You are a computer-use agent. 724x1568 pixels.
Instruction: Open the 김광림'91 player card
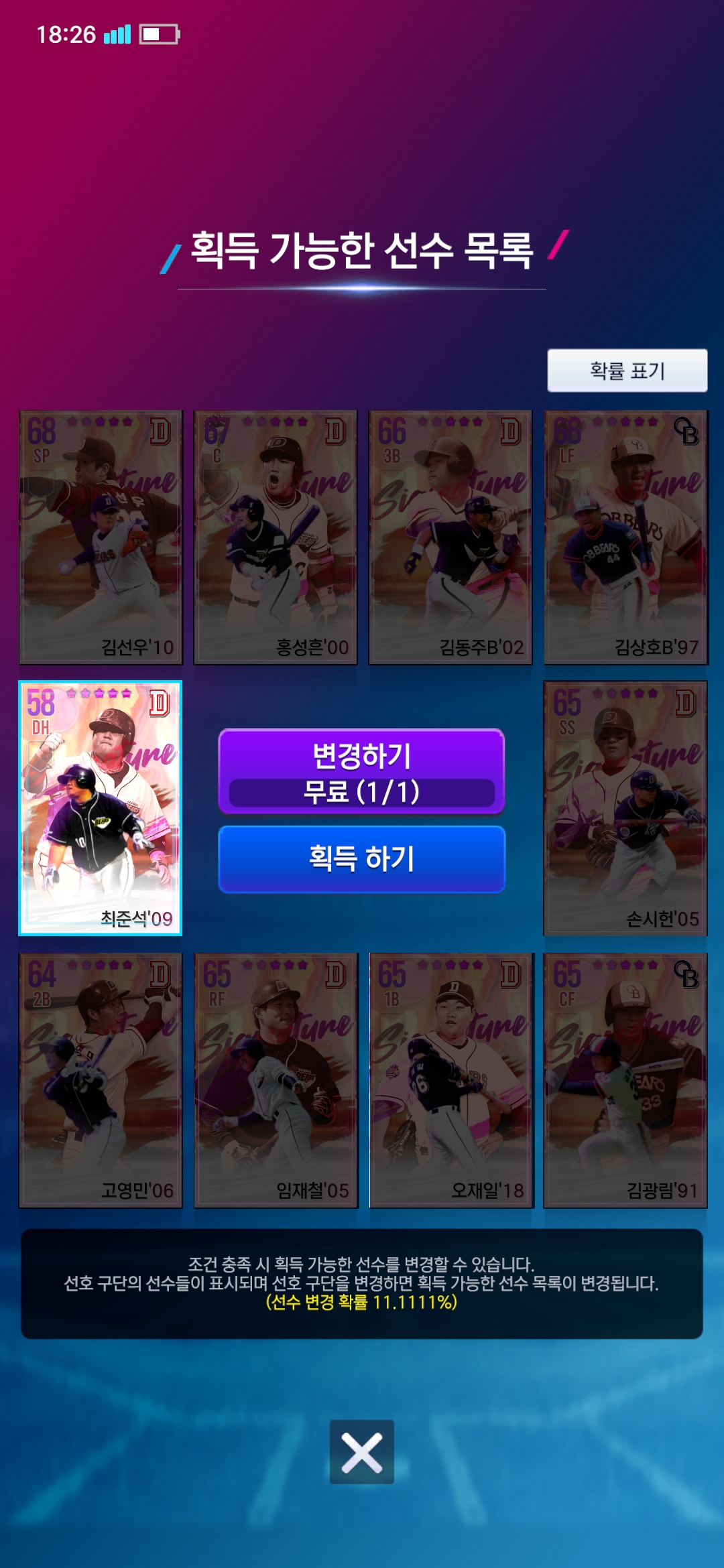(625, 1080)
